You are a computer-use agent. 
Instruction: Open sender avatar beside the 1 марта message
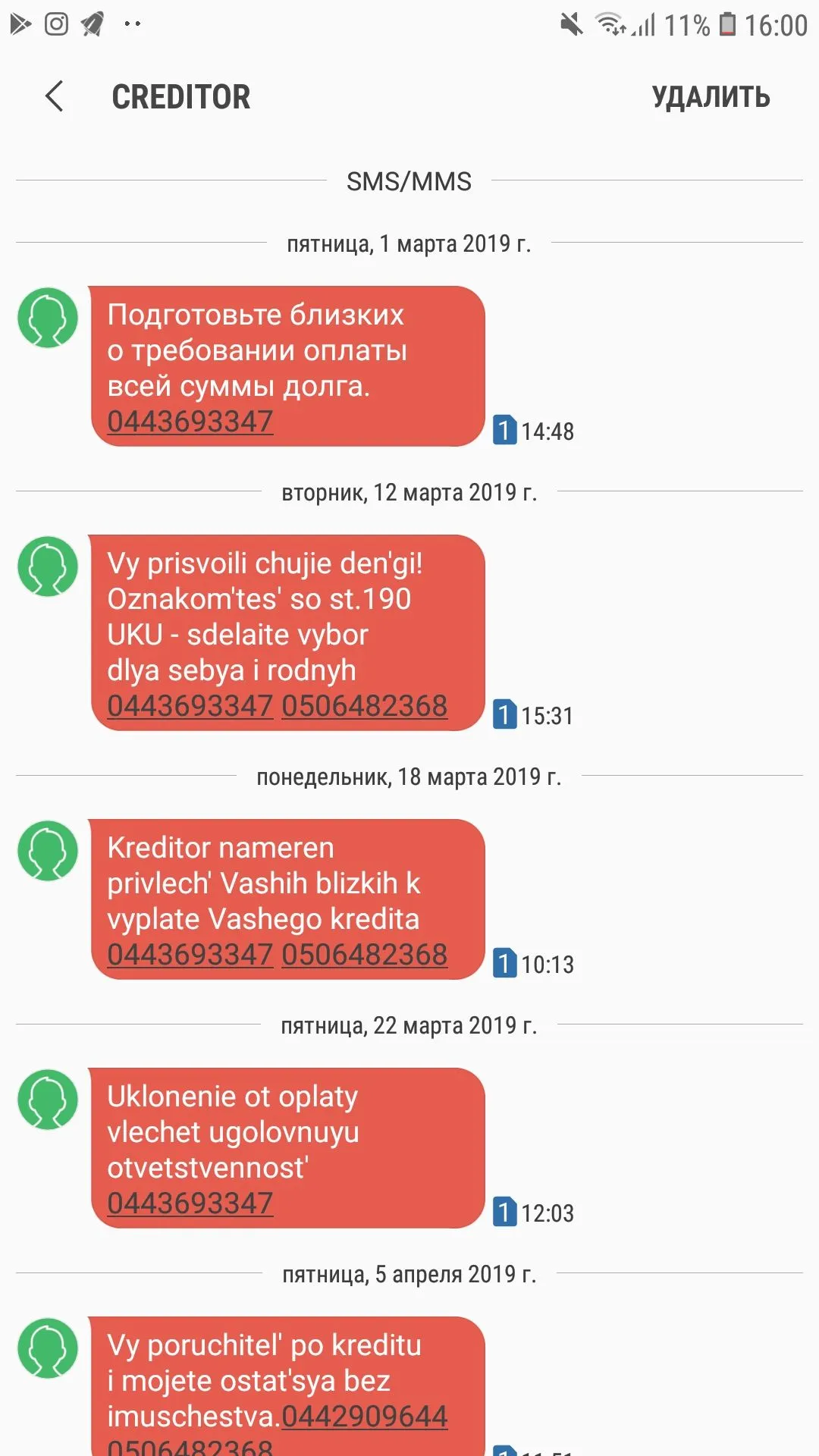click(x=48, y=318)
